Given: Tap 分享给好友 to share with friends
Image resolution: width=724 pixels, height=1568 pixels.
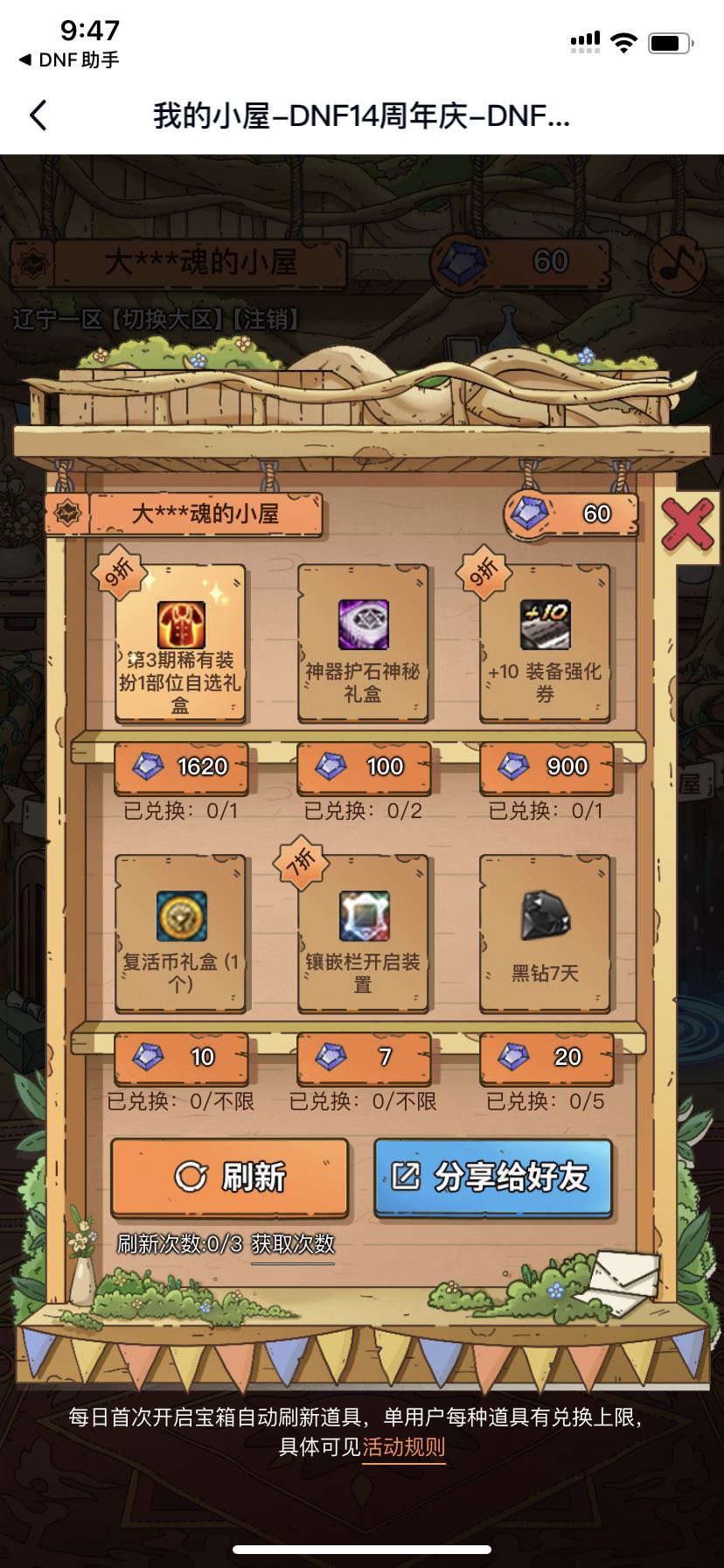Looking at the screenshot, I should click(x=492, y=1177).
